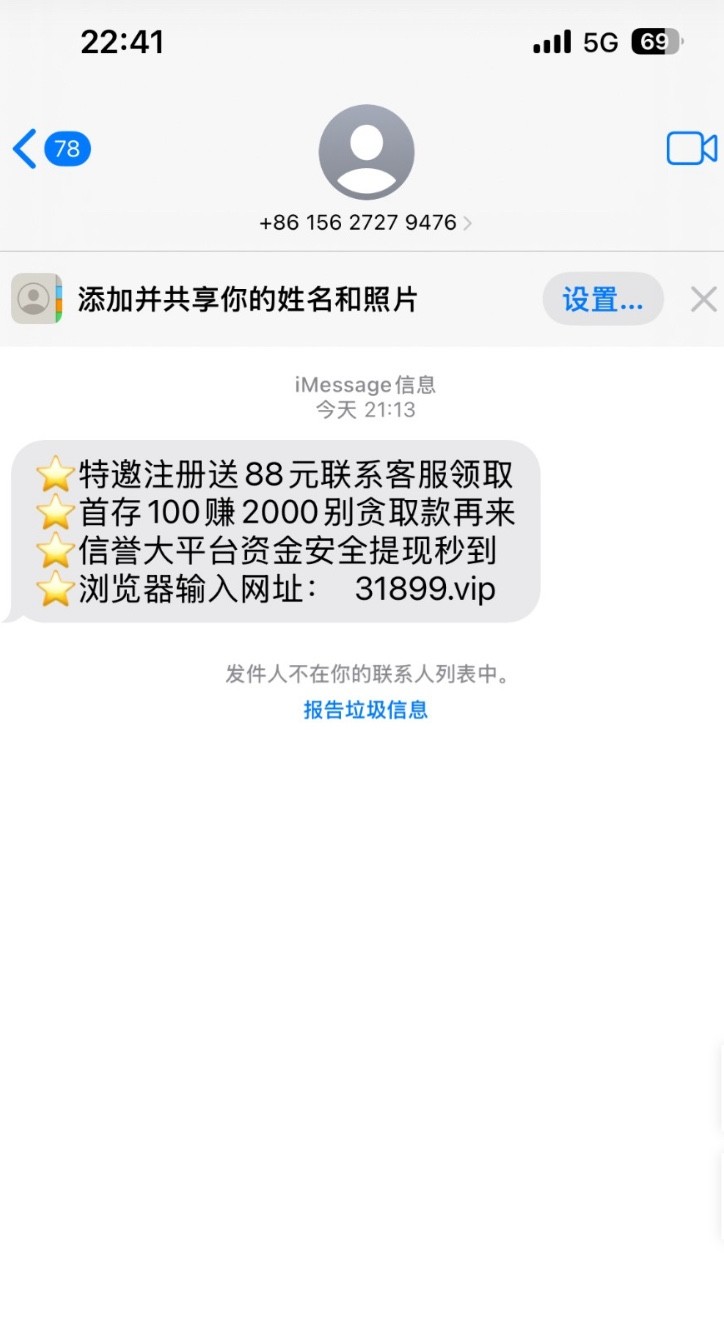Open the 31899.vip link in the message
This screenshot has height=1328, width=724.
pyautogui.click(x=425, y=589)
